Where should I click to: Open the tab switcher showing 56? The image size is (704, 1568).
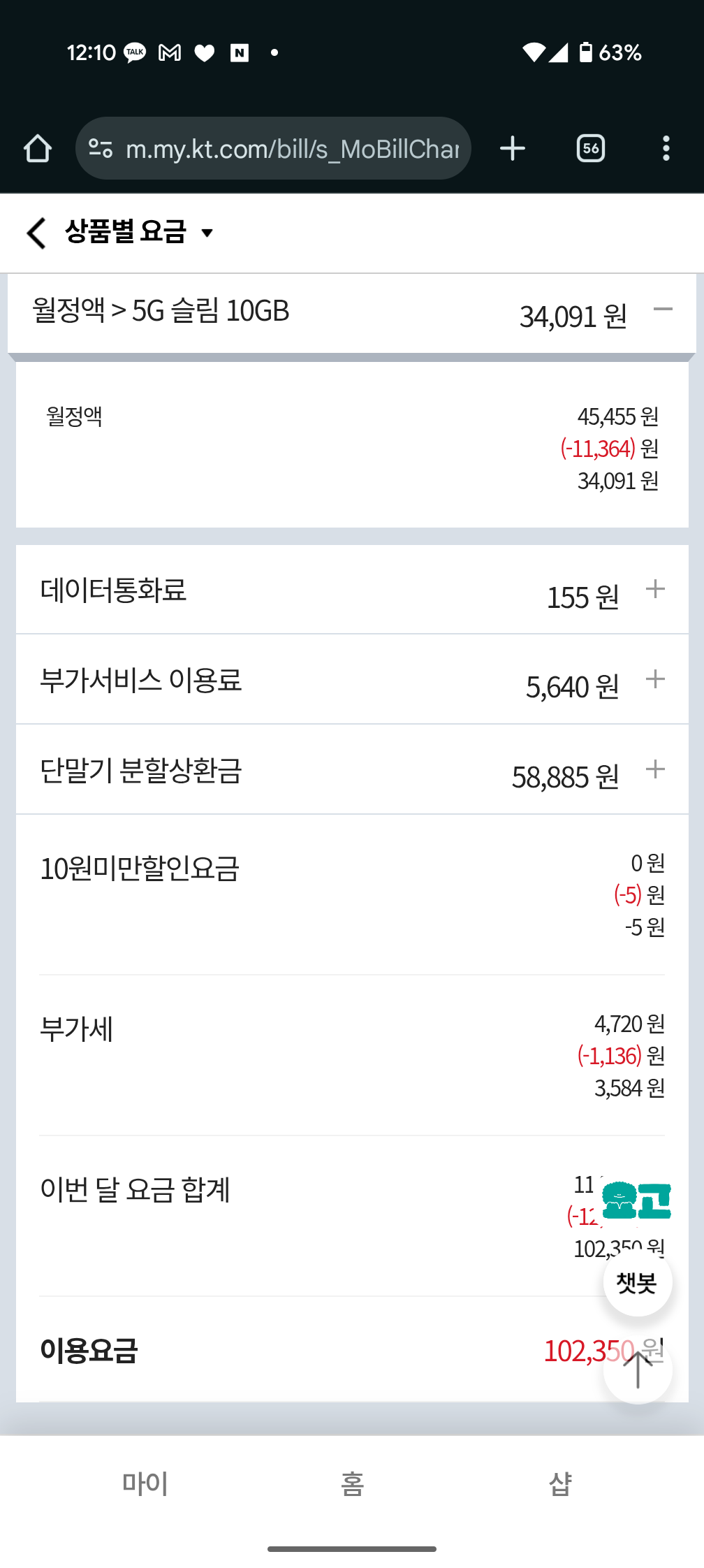(591, 148)
